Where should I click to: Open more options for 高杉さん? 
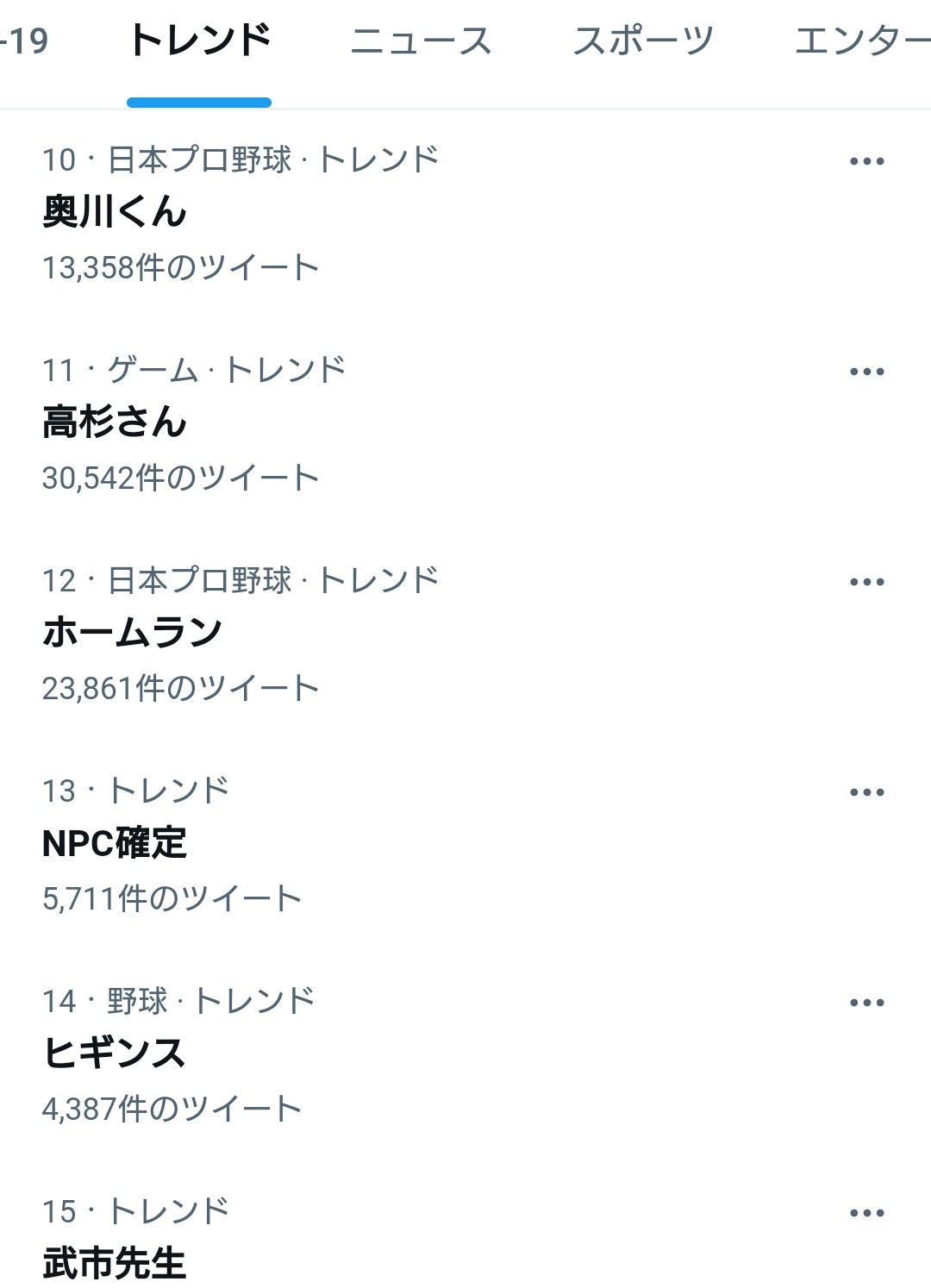[x=866, y=372]
